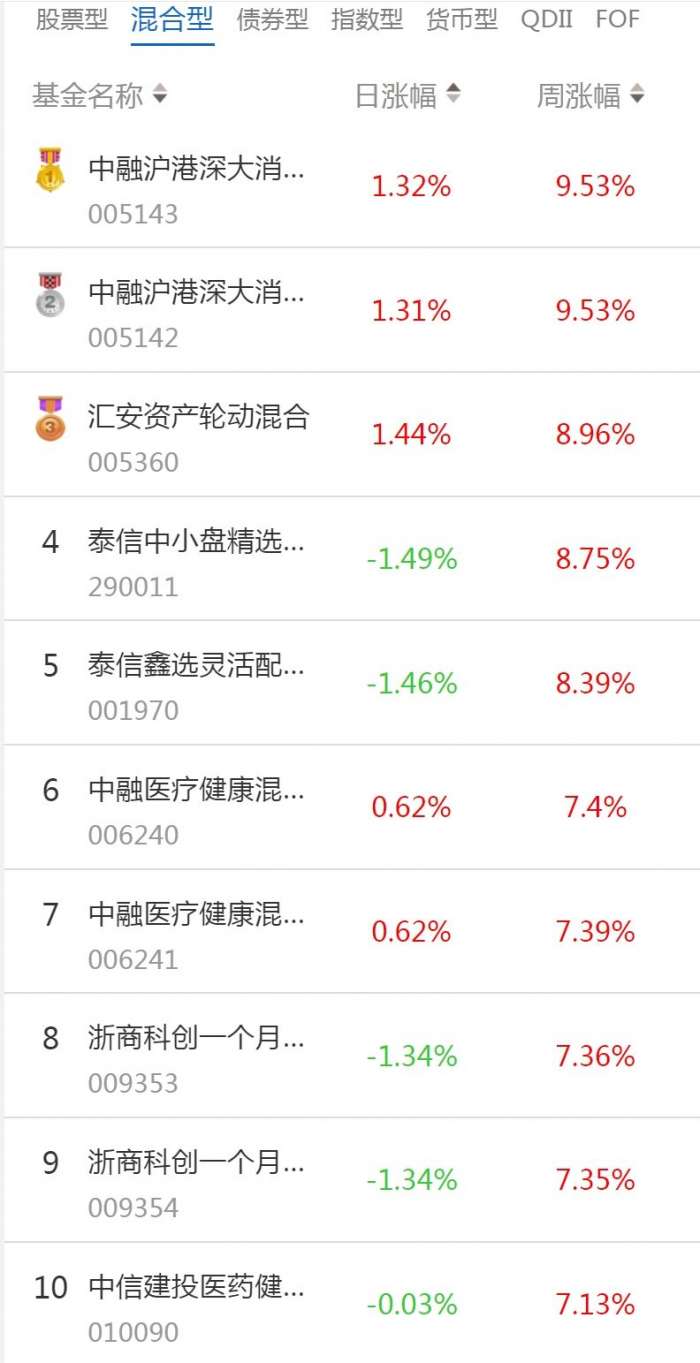This screenshot has width=700, height=1363.
Task: Open 泰信鑫选灵活配 fund 001970
Action: pos(196,683)
